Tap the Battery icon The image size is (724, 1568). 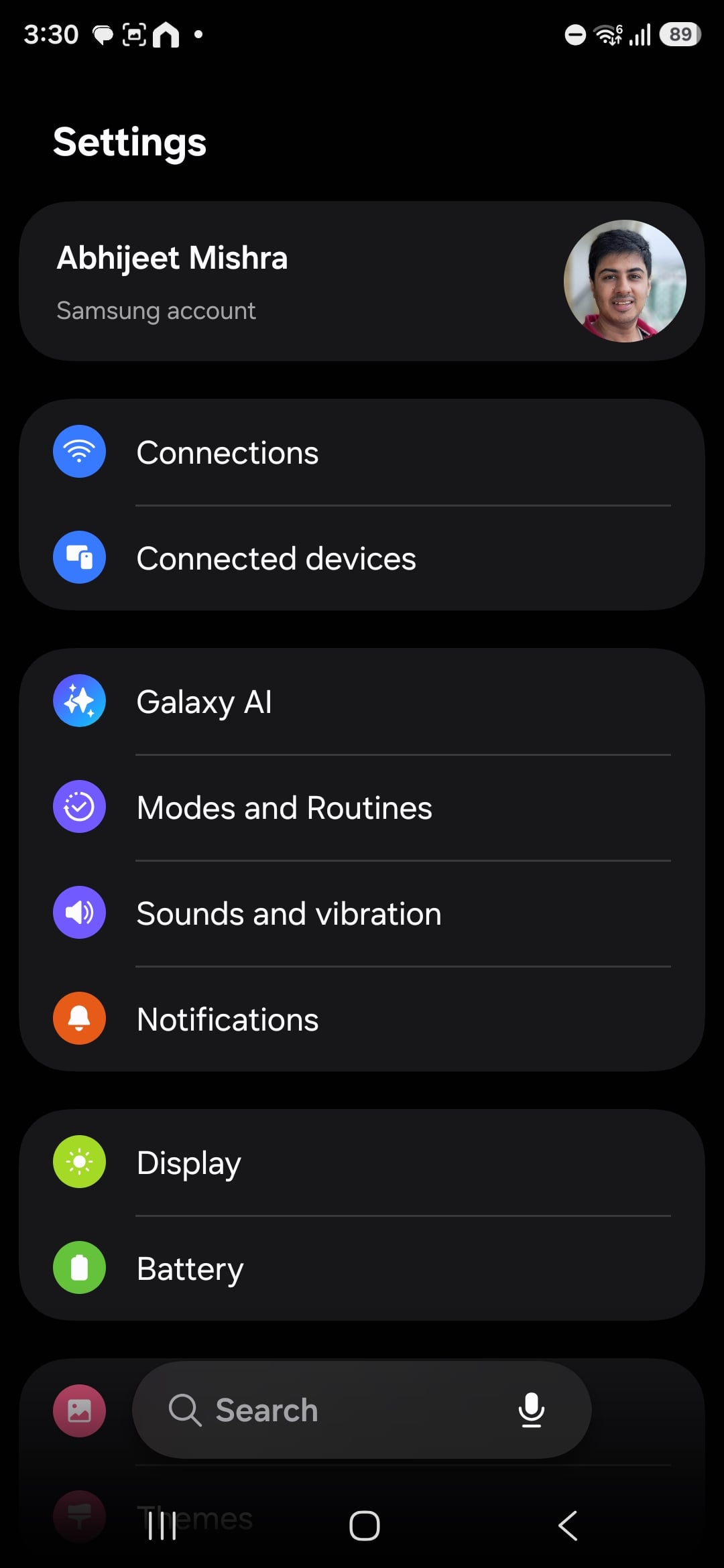pos(79,1268)
